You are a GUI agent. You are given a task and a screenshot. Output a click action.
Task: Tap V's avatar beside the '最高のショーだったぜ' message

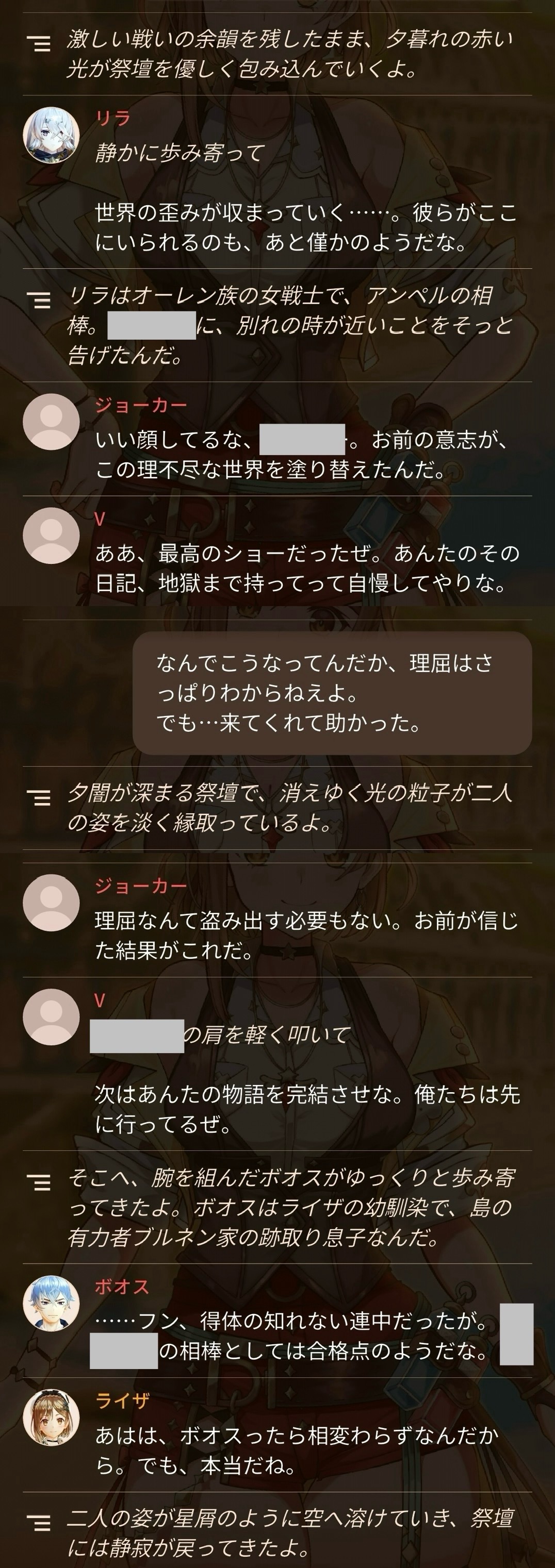[51, 536]
